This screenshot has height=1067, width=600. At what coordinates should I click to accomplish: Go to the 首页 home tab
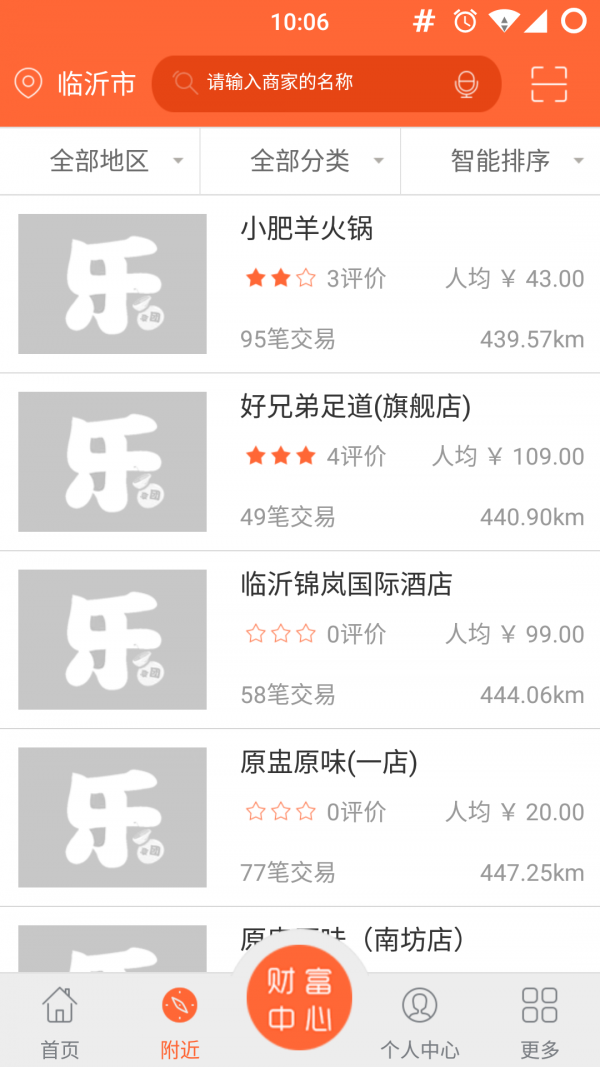tap(60, 1022)
